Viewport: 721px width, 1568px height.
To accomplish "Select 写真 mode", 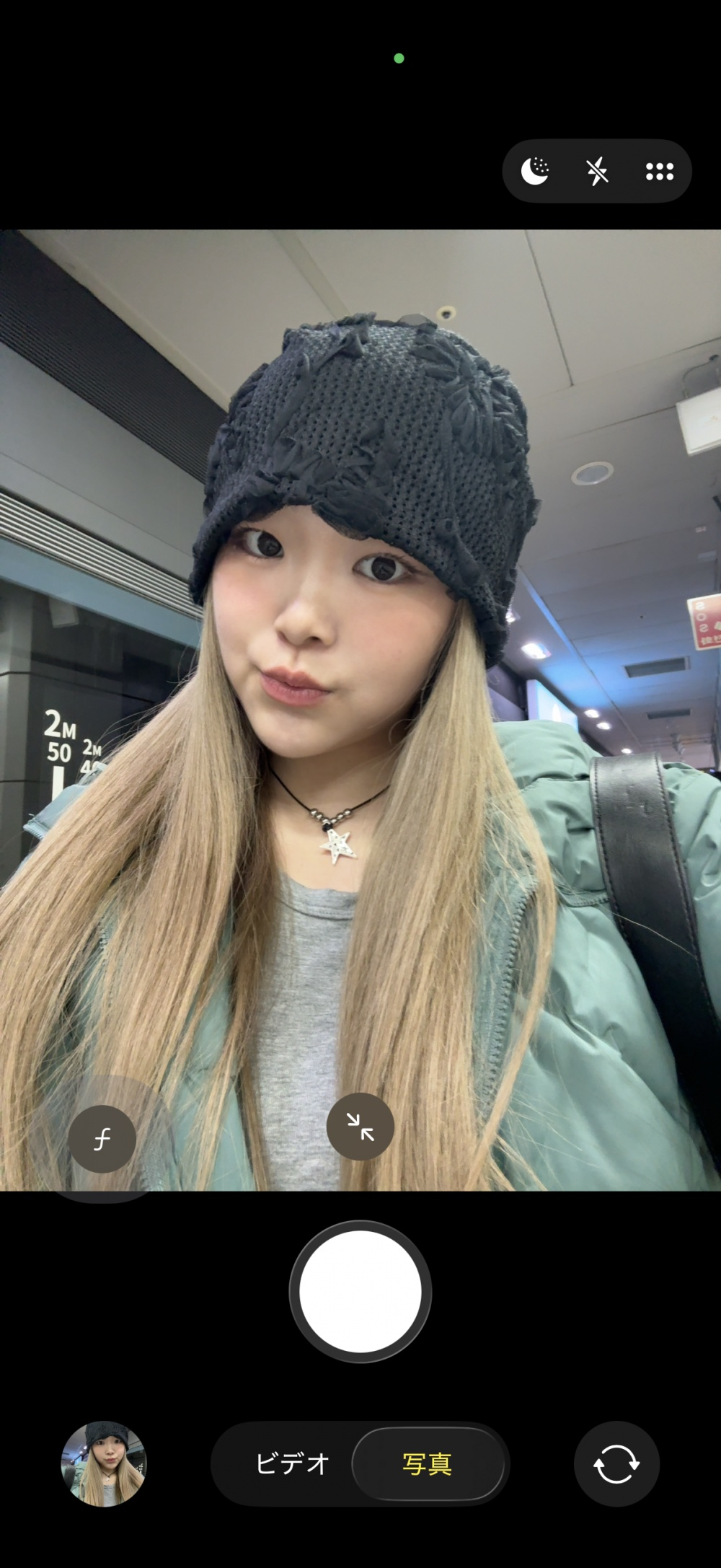I will tap(428, 1463).
